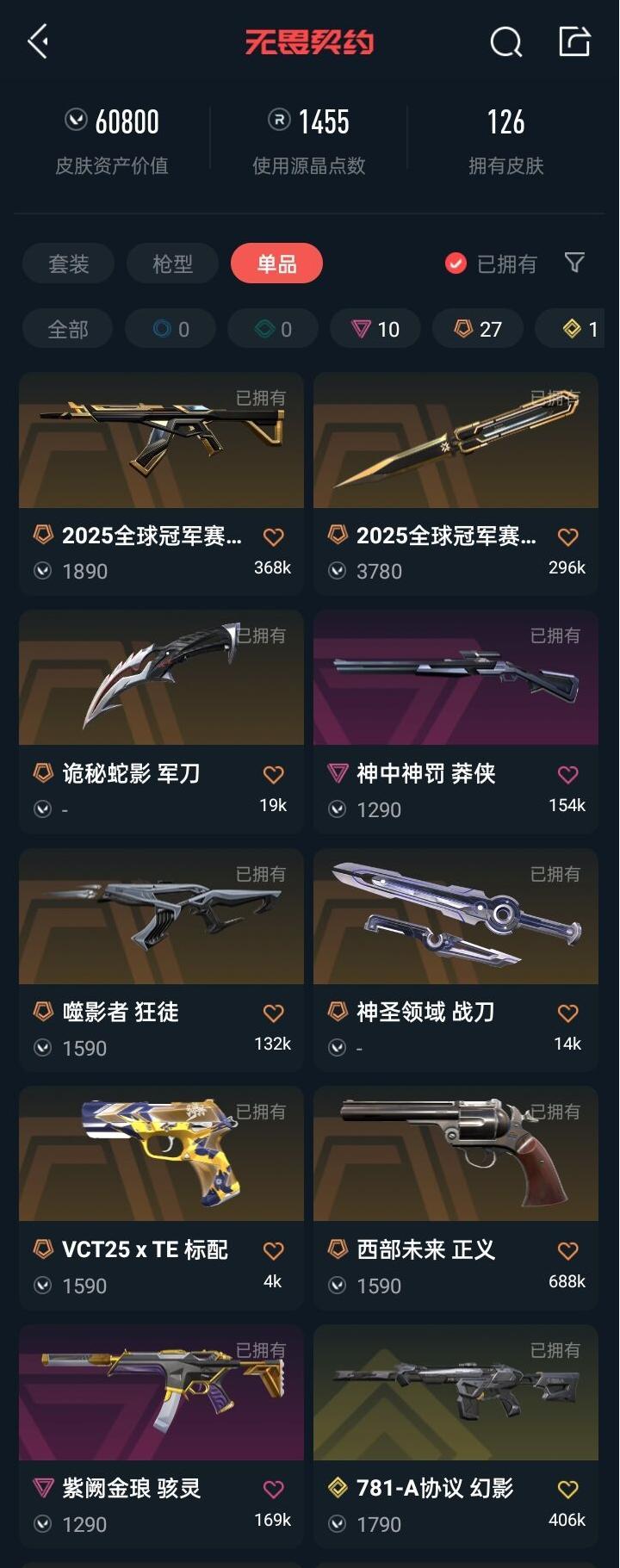Toggle the 已拥有 checkbox
This screenshot has width=620, height=1568.
coord(456,263)
